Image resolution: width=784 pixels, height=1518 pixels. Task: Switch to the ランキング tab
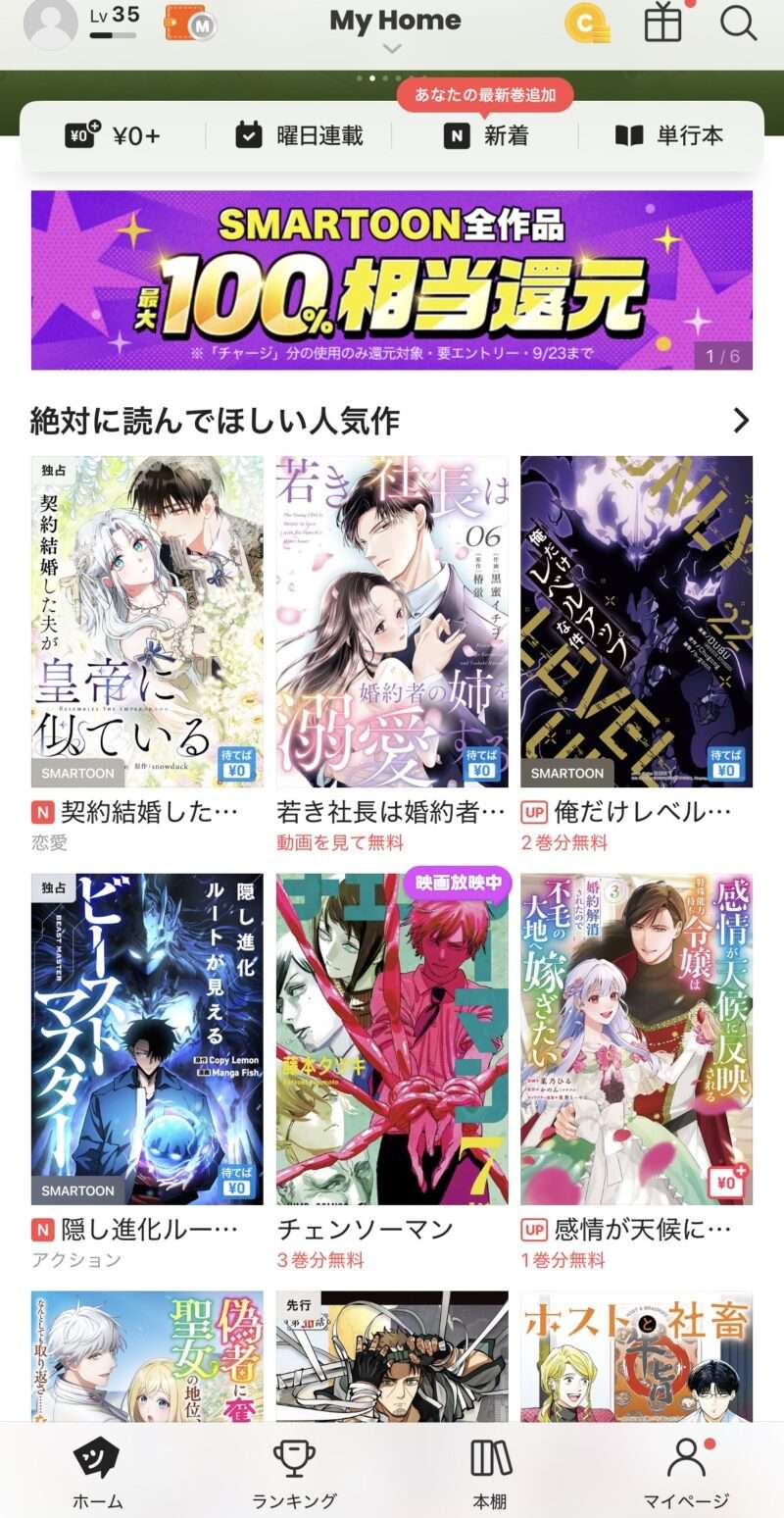(x=294, y=1474)
